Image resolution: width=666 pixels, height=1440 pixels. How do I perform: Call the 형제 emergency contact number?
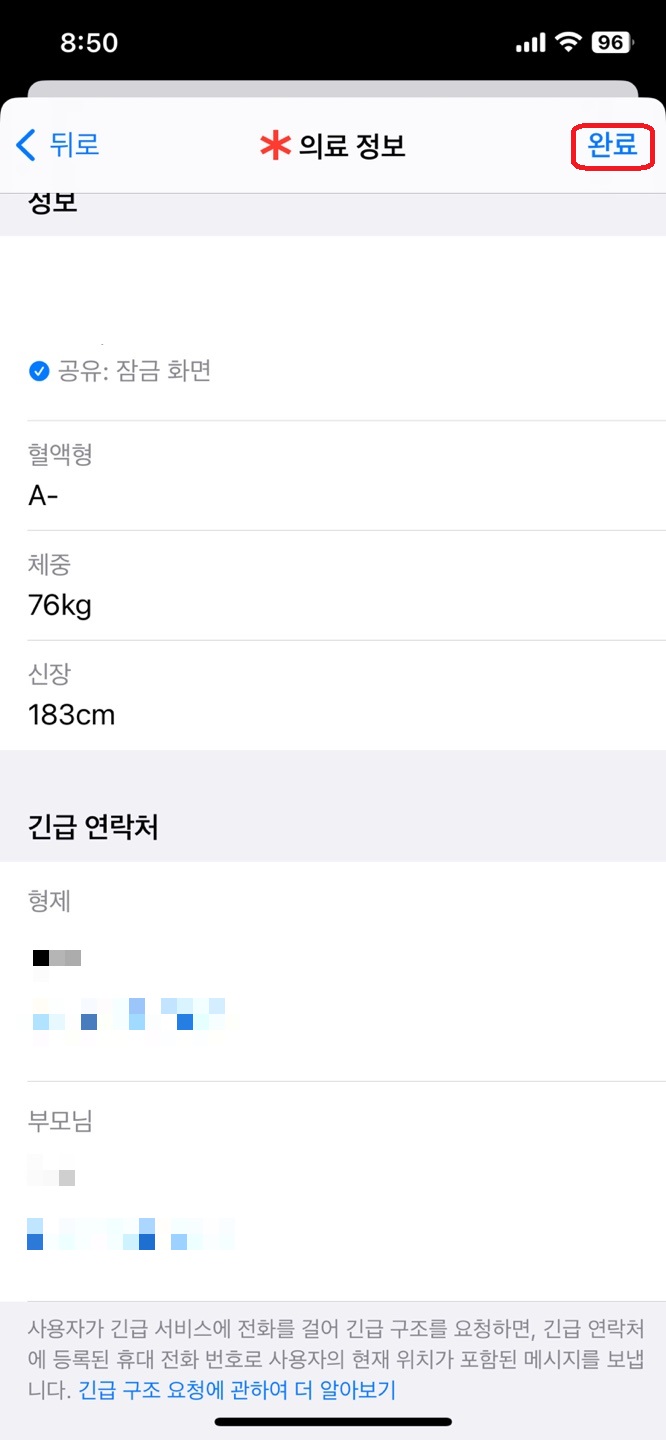click(x=130, y=1015)
